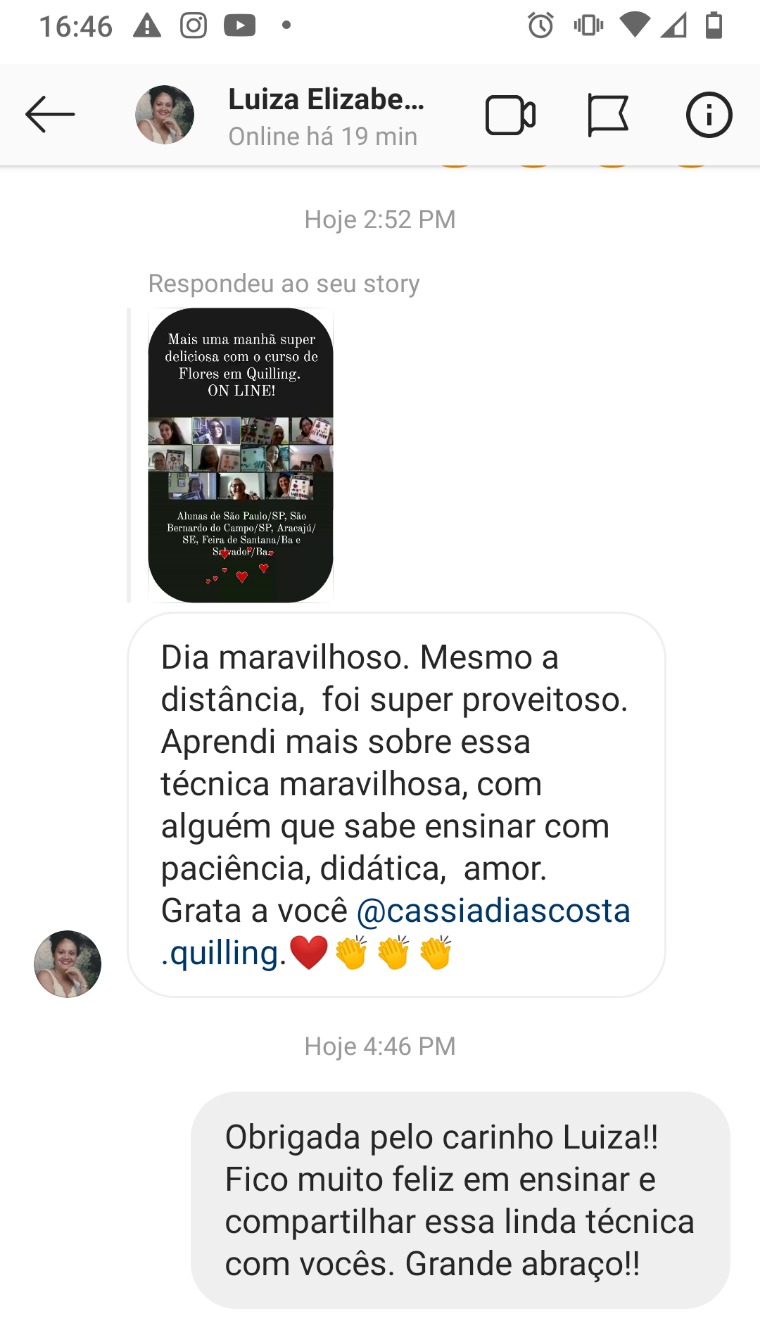This screenshot has height=1329, width=760.
Task: Flag this conversation
Action: [x=608, y=115]
